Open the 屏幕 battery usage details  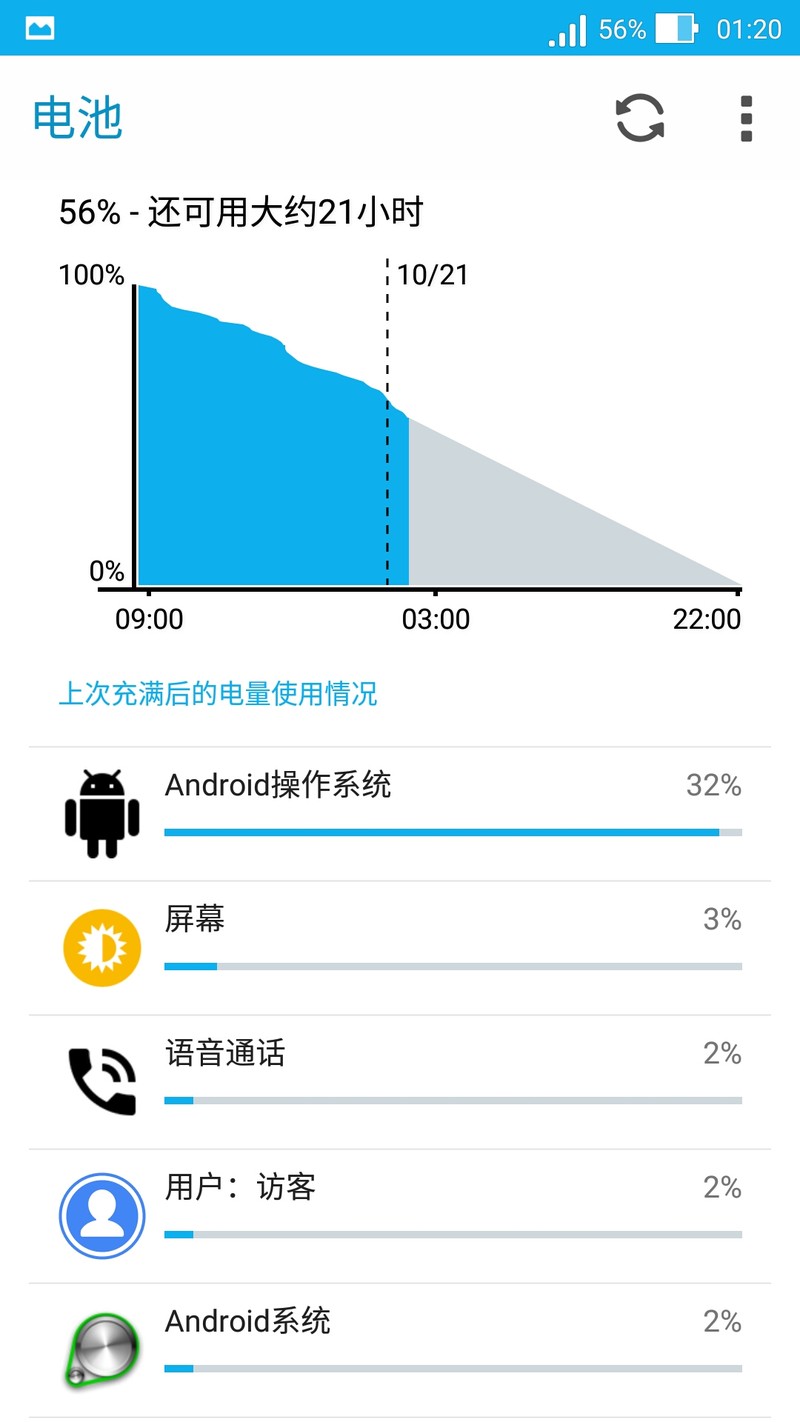[400, 945]
